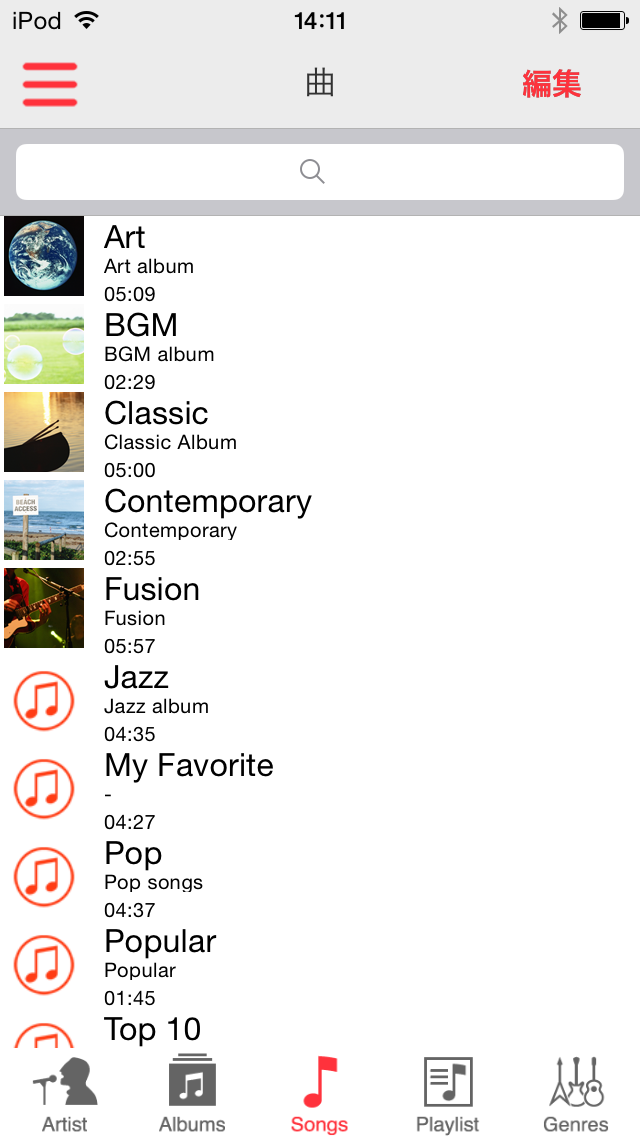The height and width of the screenshot is (1136, 640).
Task: Switch to the Genres tab
Action: tap(575, 1093)
